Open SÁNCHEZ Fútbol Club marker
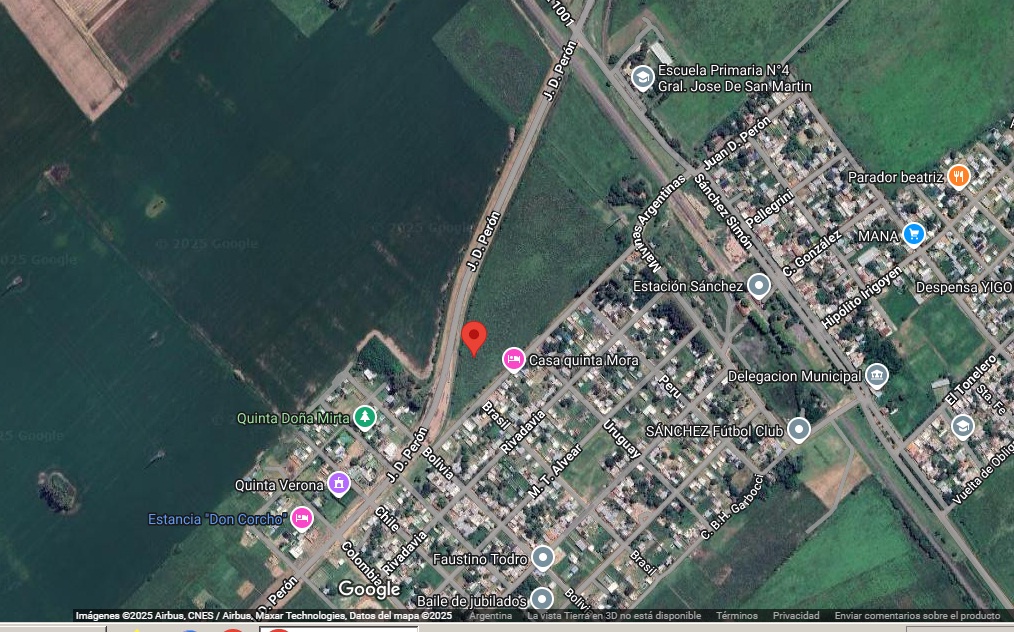 click(798, 430)
